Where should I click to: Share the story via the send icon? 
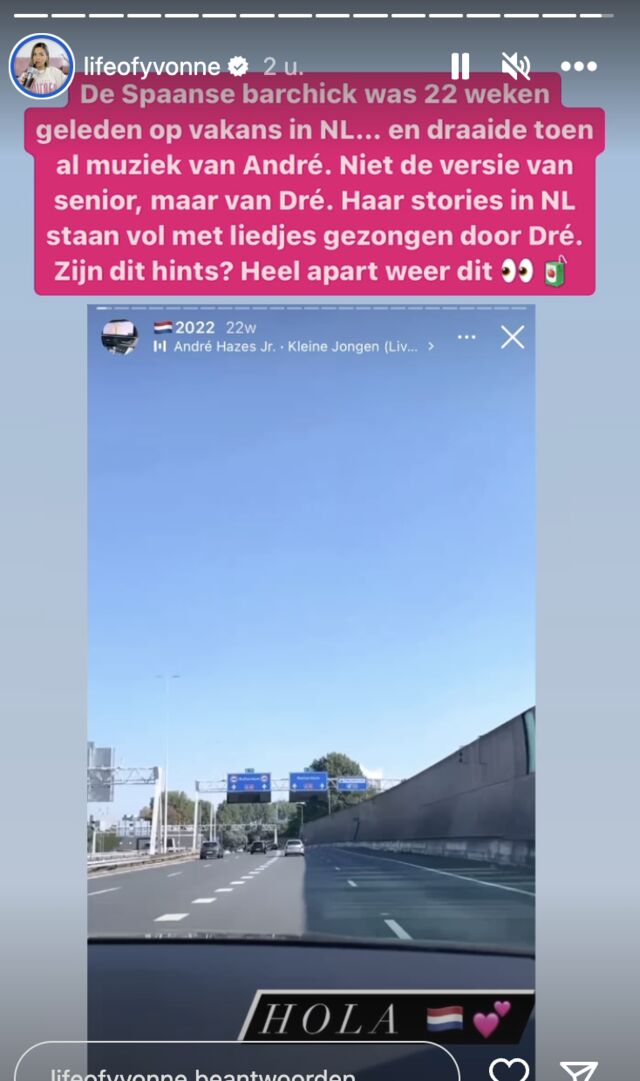pos(578,1069)
